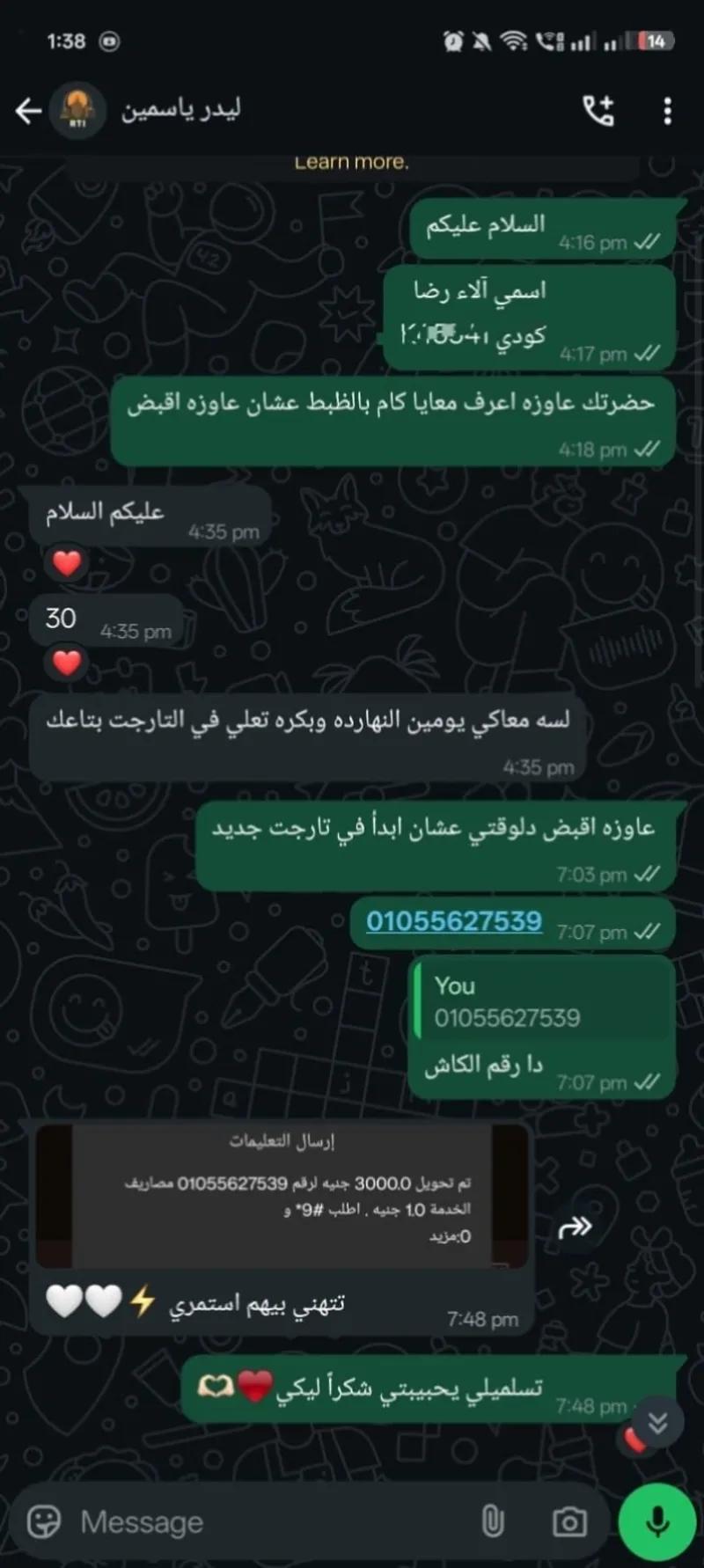Start a call with ليدر ياسمين
Screen dimensions: 704x1568
[598, 111]
